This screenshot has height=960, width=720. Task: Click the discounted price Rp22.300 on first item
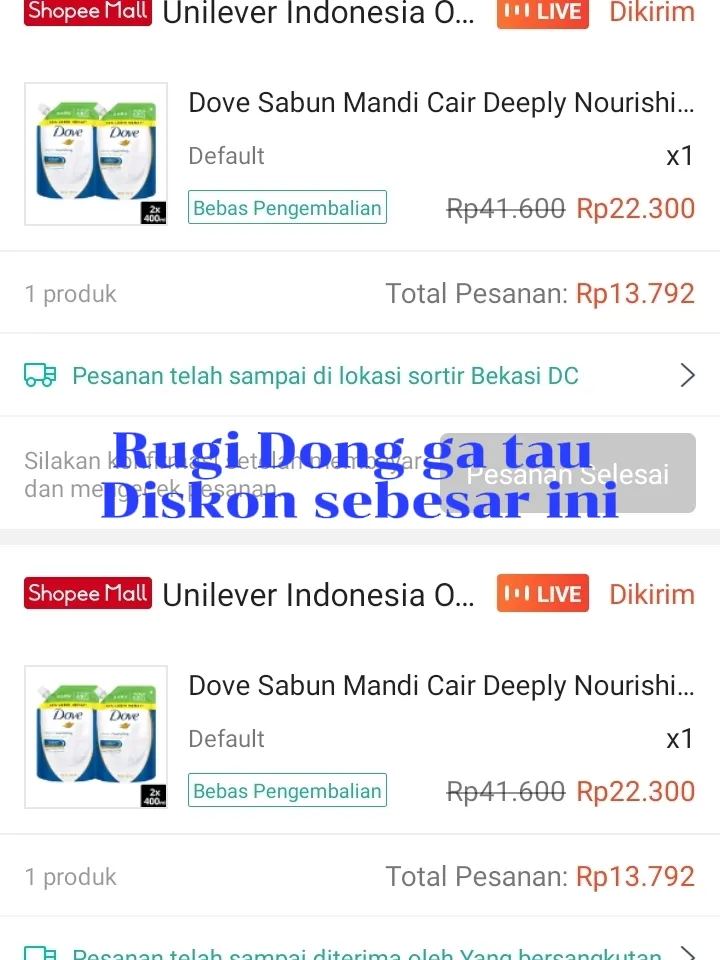click(x=635, y=208)
